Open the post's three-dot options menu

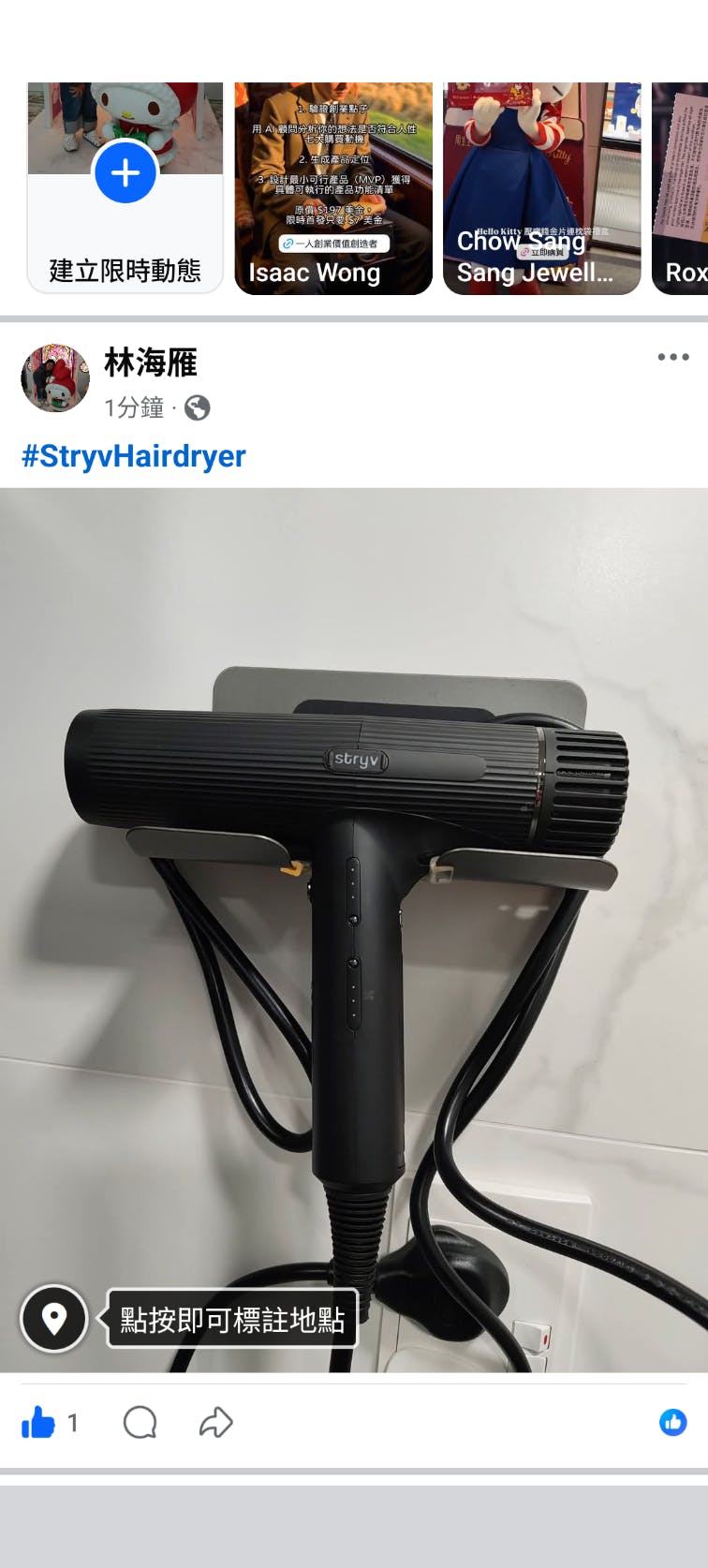pyautogui.click(x=672, y=357)
